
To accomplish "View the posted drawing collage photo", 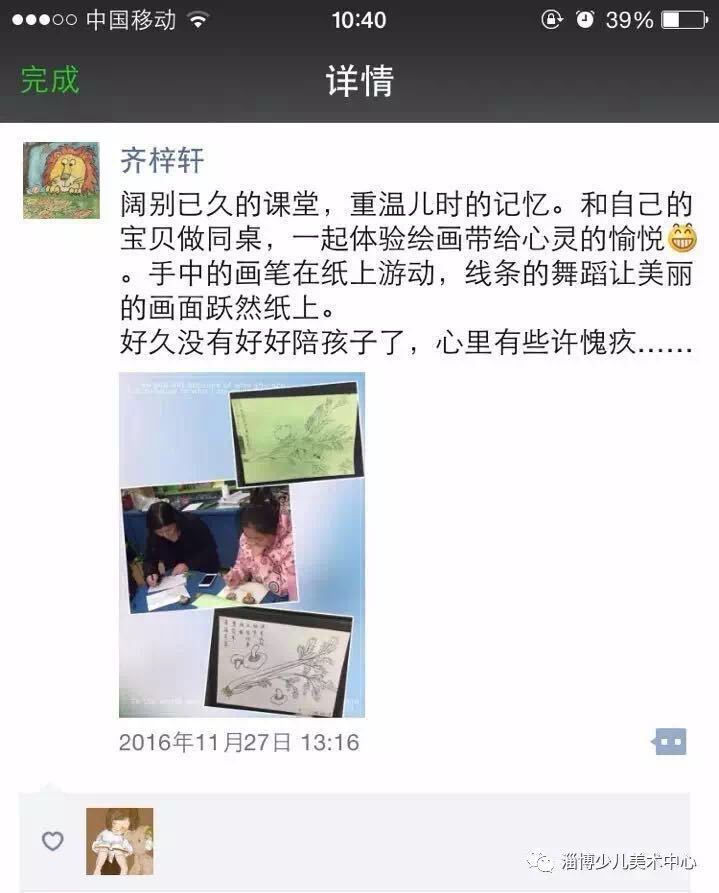I will click(x=241, y=545).
